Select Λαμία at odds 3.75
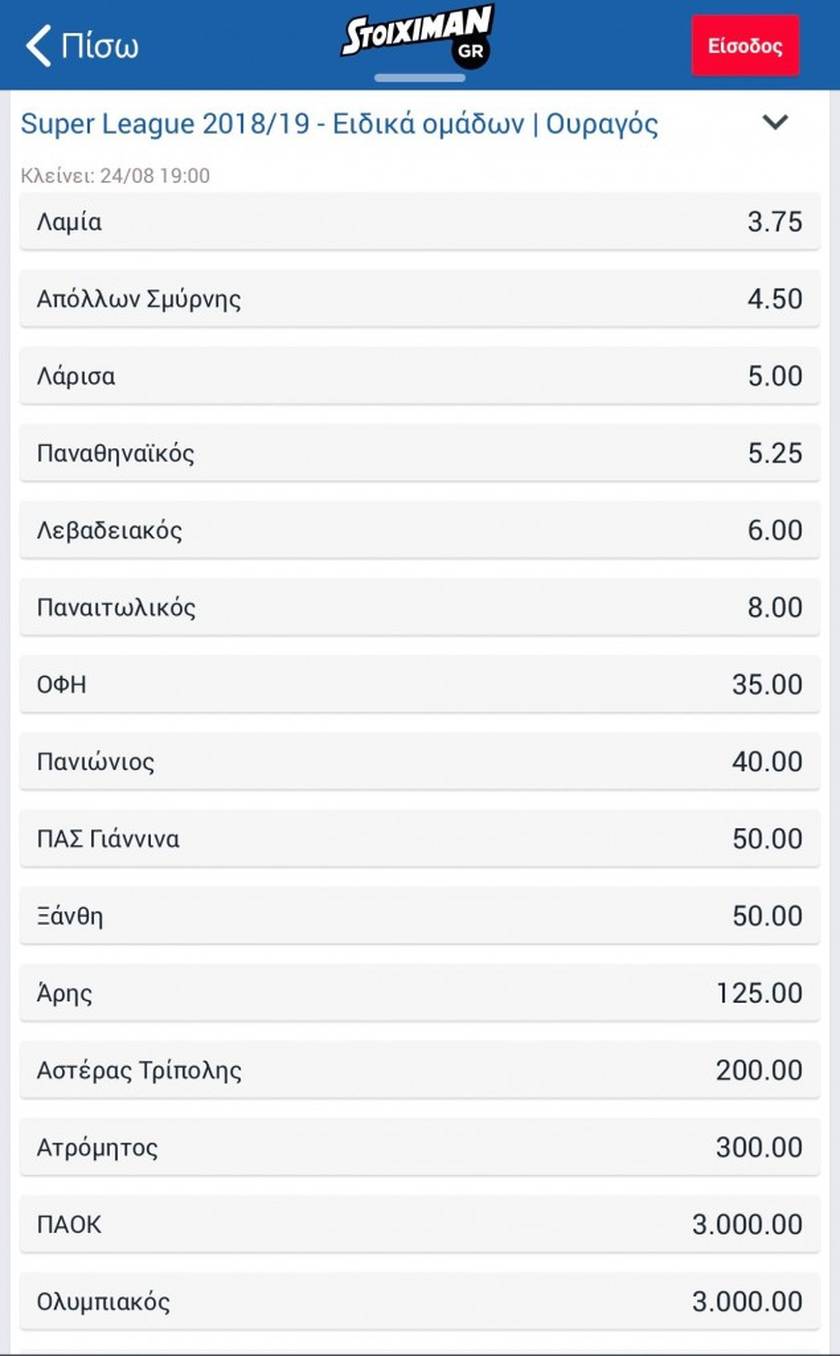The width and height of the screenshot is (840, 1356). (420, 221)
